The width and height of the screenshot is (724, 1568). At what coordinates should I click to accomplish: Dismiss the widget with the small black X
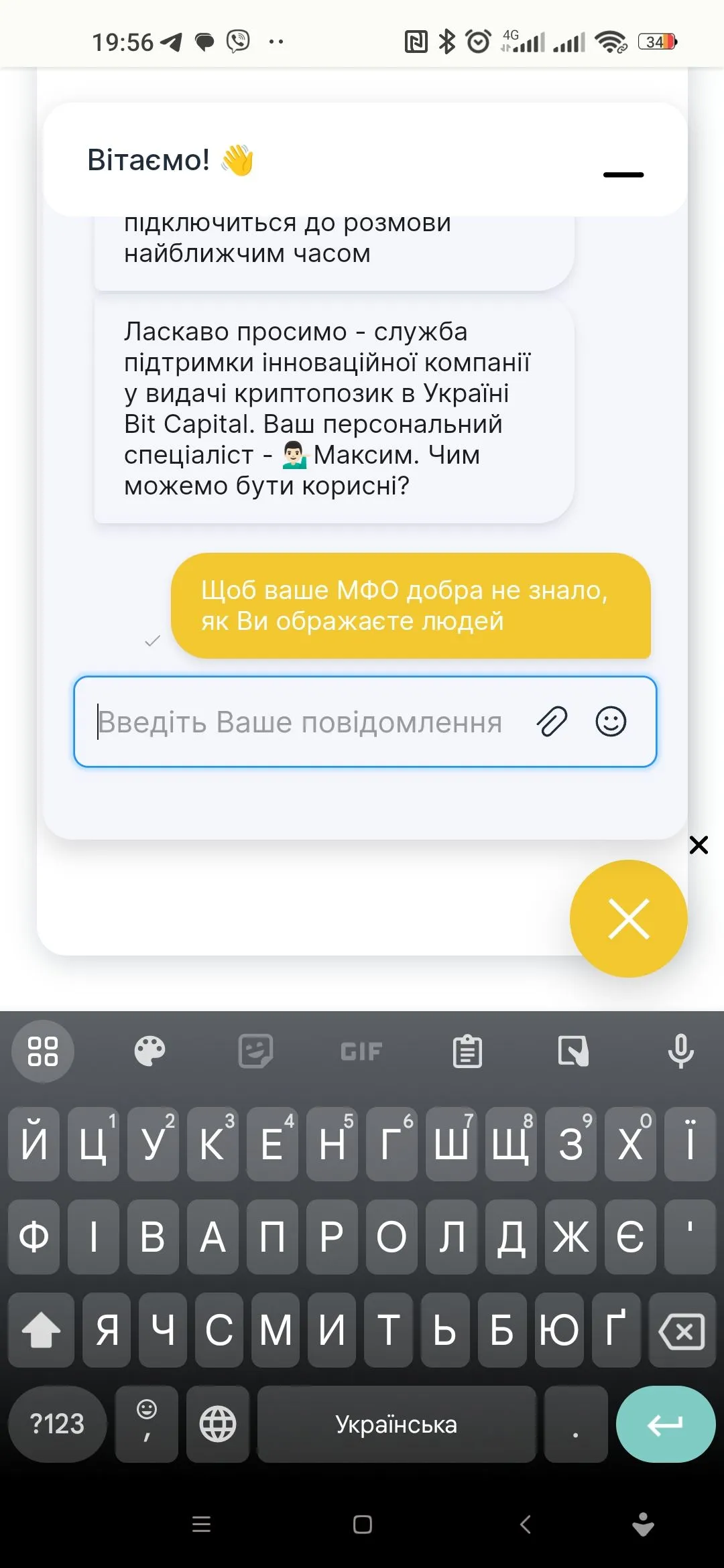point(699,845)
